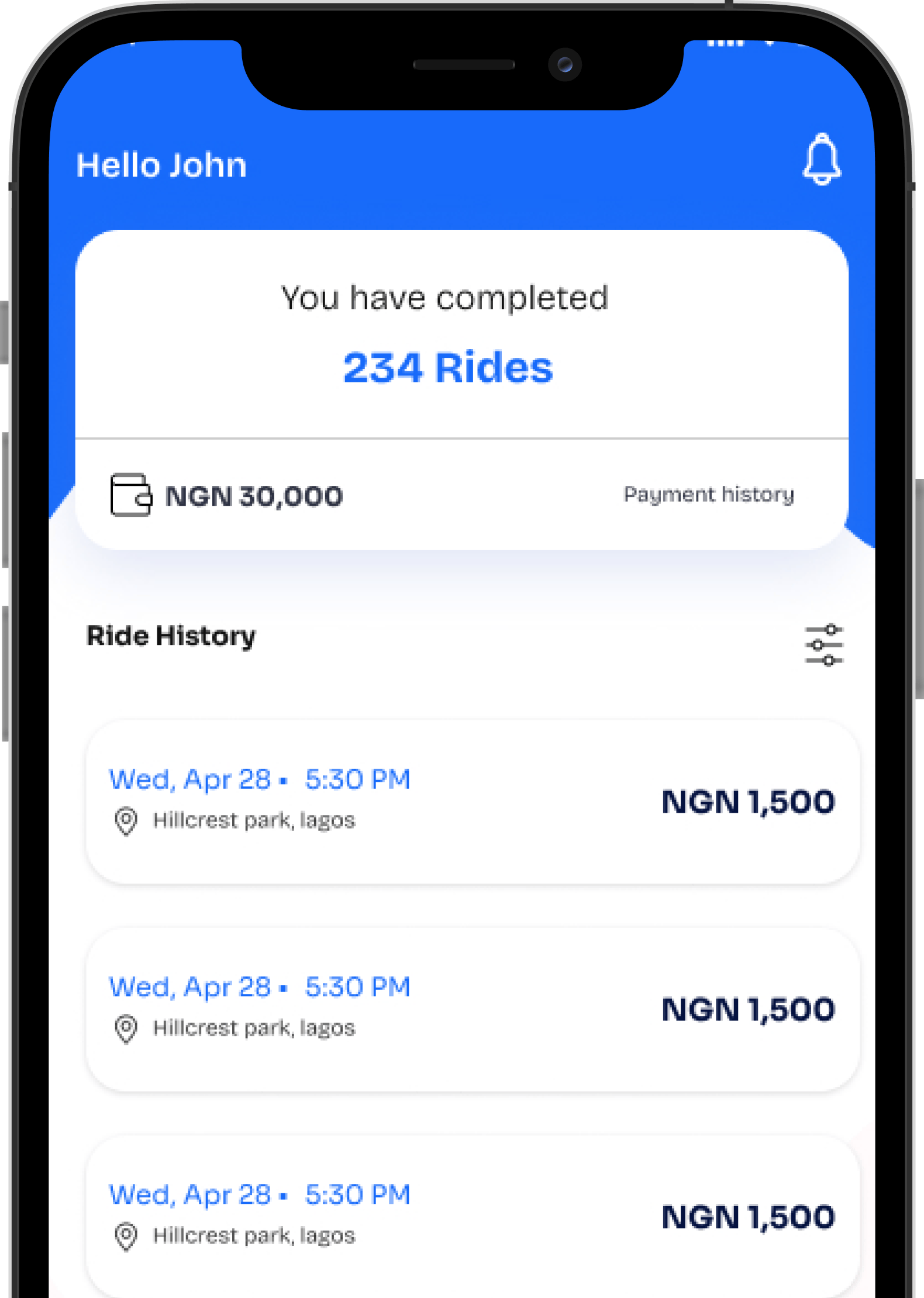Open the Ride History filter options
This screenshot has height=1298, width=924.
point(823,645)
